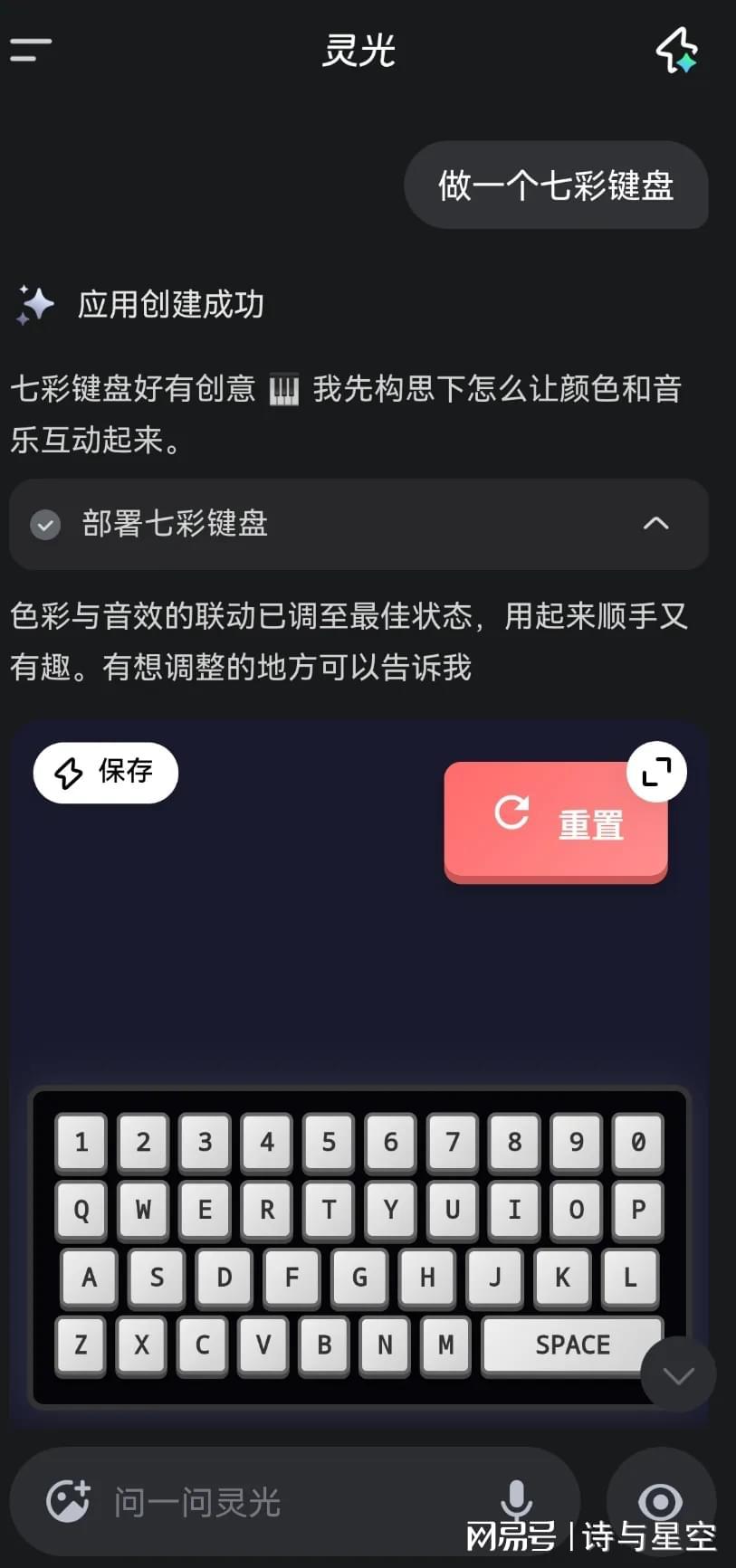
Task: Tap the Q key on rainbow keyboard
Action: coord(81,1210)
